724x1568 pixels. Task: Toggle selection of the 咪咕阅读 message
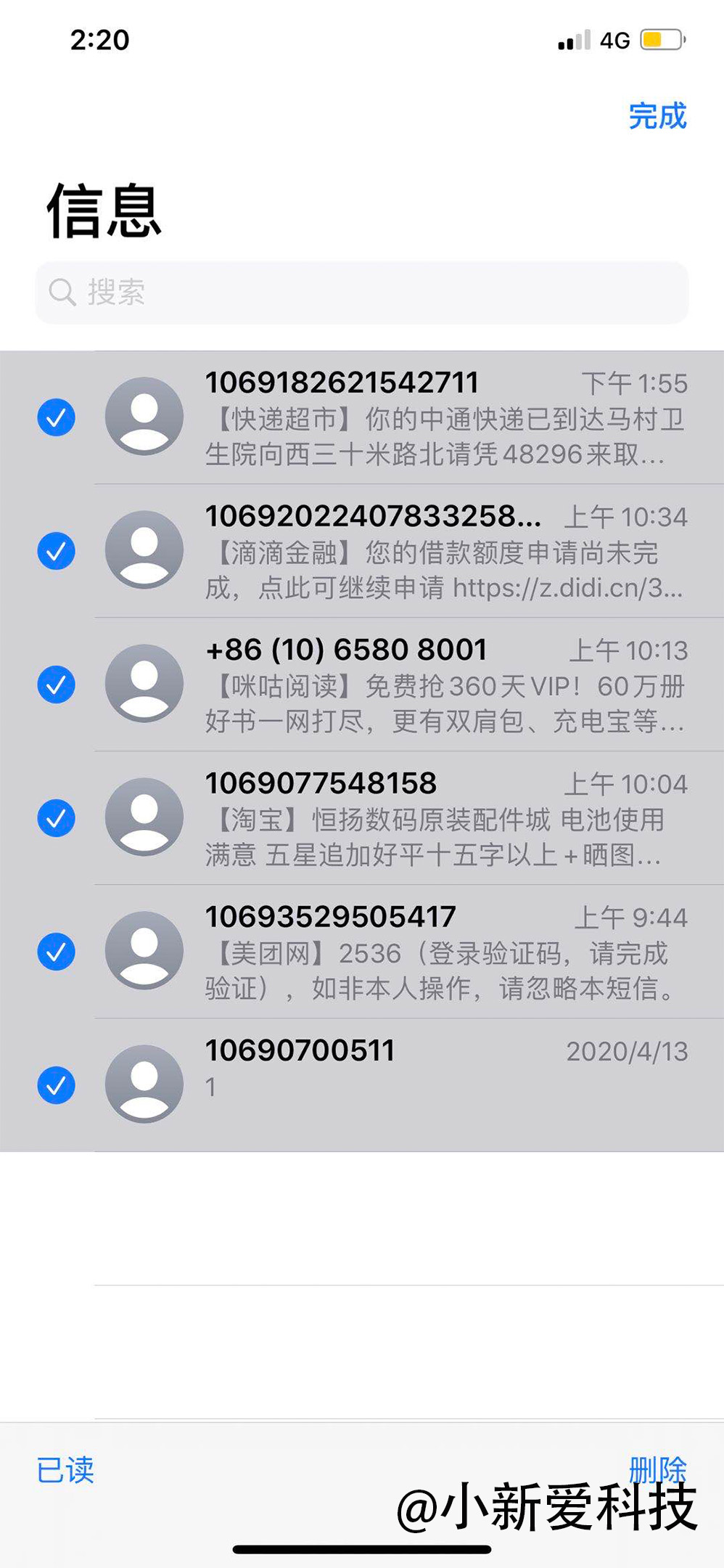55,684
